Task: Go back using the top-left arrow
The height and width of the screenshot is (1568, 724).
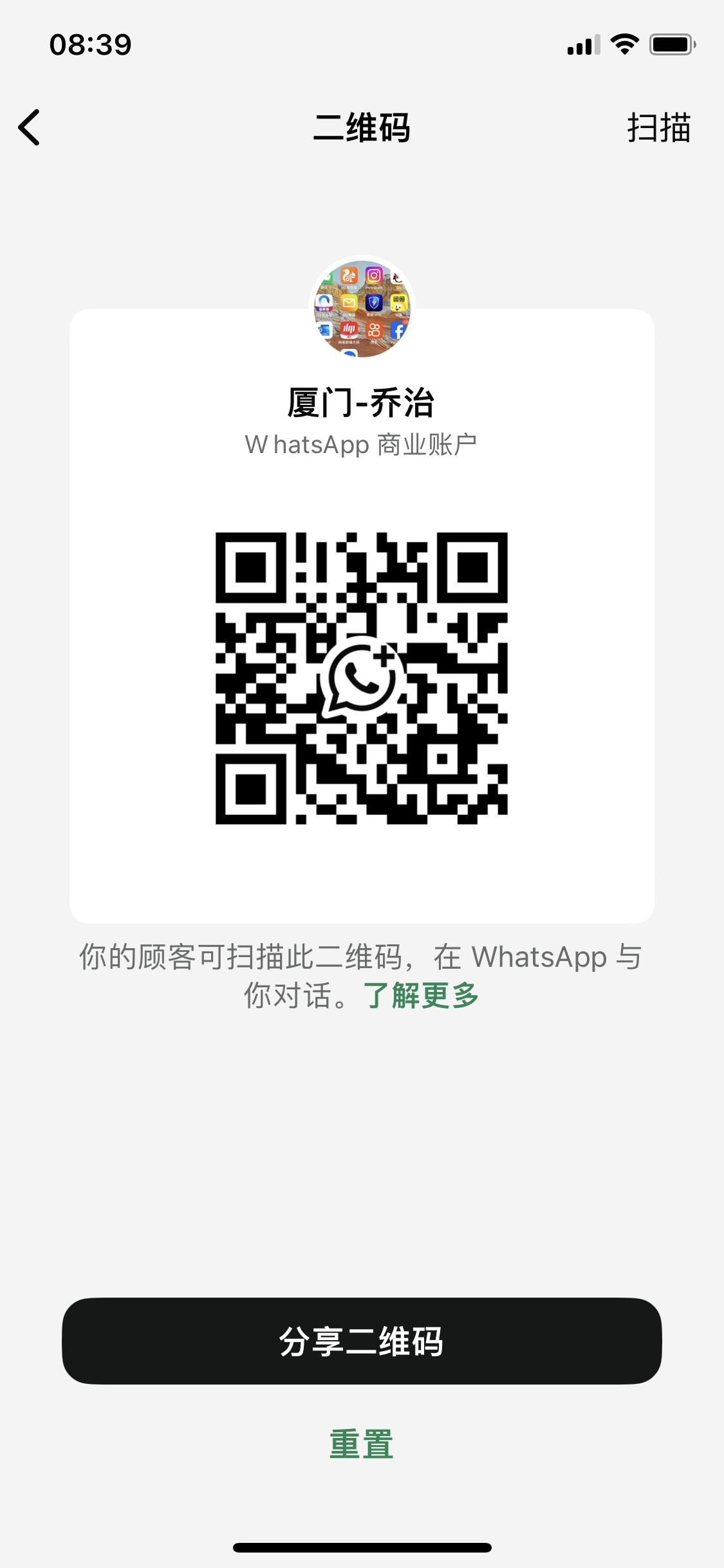Action: (30, 127)
